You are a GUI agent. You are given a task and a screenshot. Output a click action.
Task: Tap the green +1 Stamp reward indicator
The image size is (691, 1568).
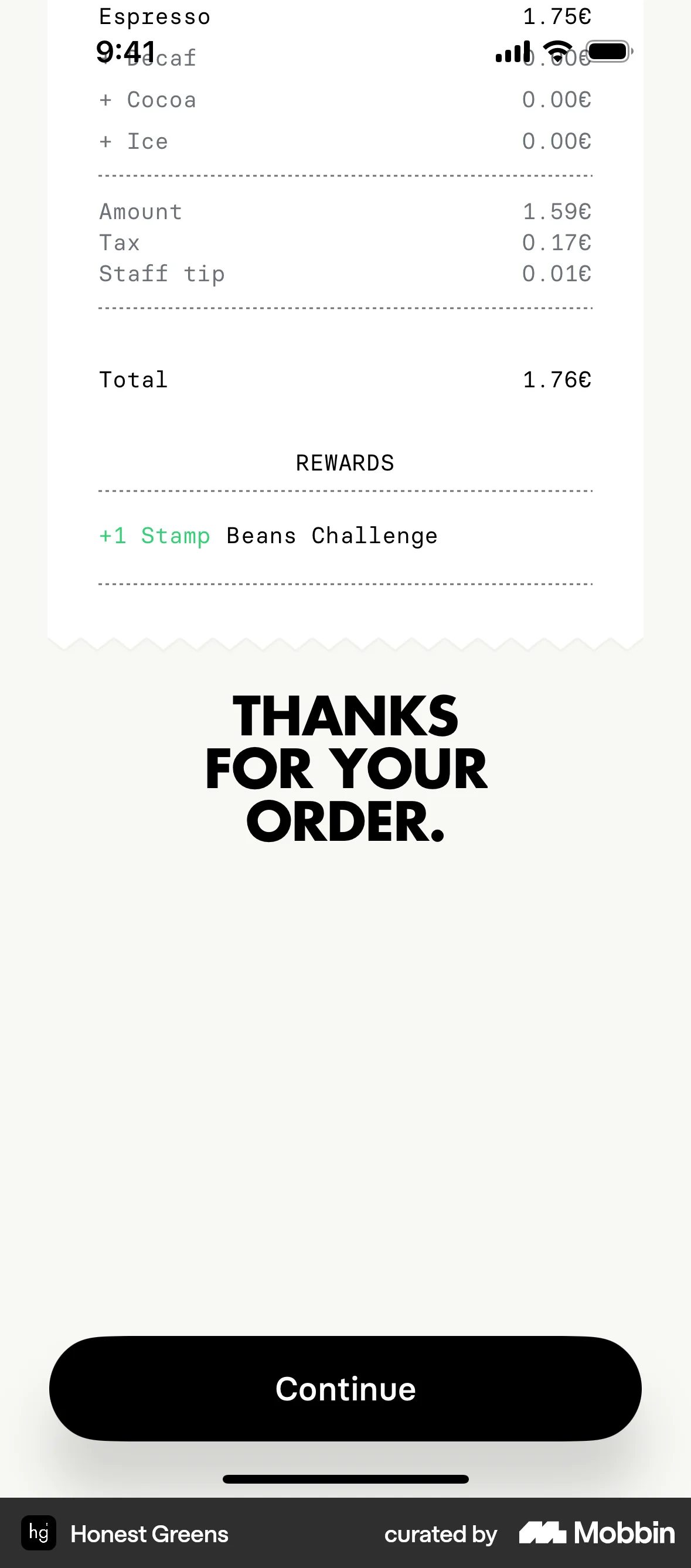click(154, 536)
